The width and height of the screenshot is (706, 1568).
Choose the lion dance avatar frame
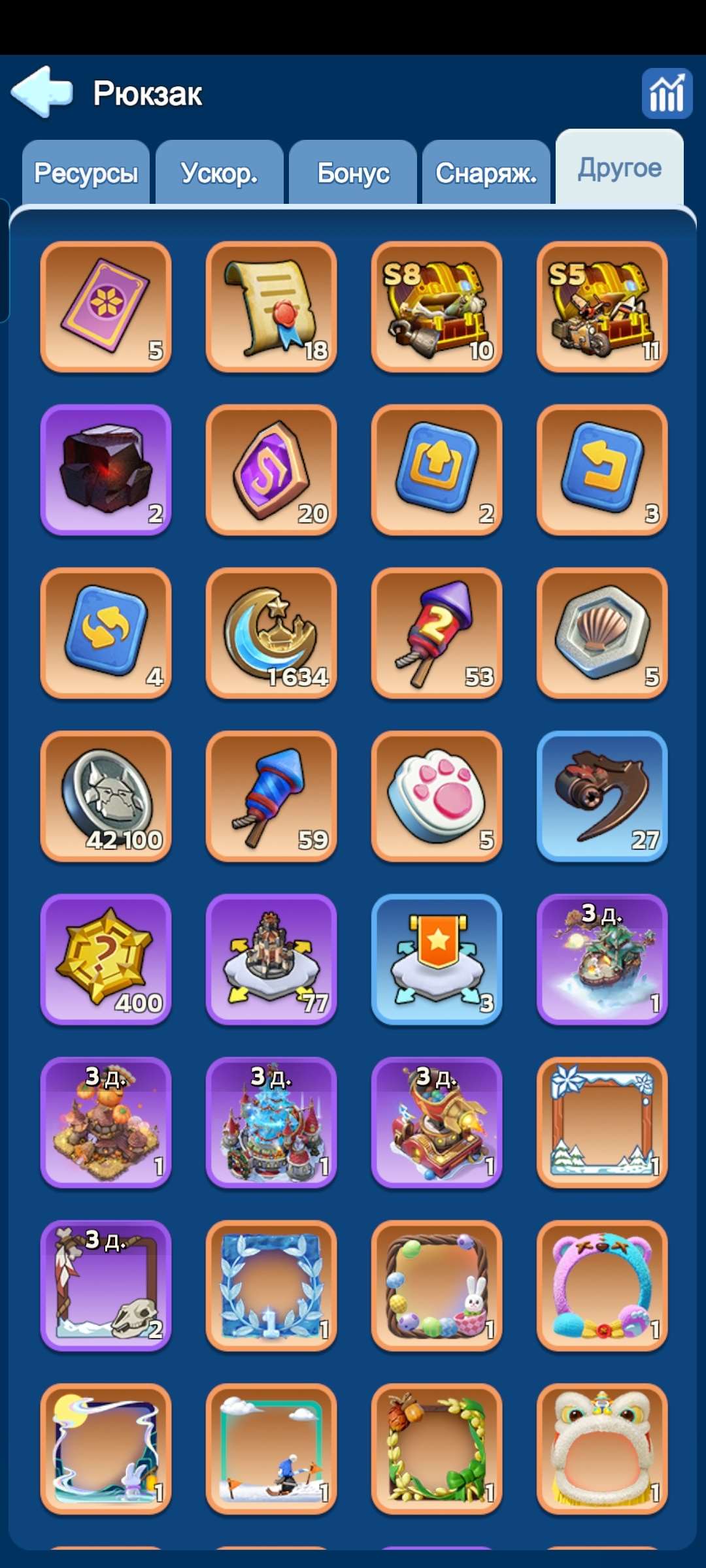[x=602, y=1448]
